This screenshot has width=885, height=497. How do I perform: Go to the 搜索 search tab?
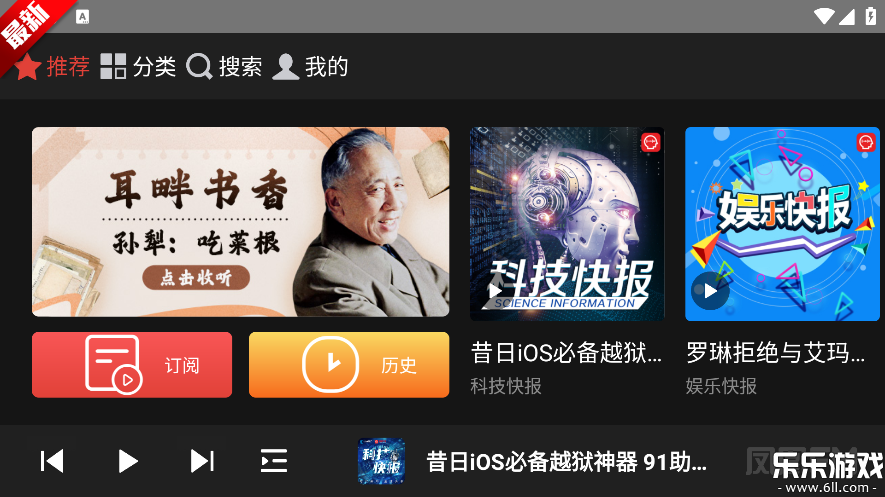225,67
